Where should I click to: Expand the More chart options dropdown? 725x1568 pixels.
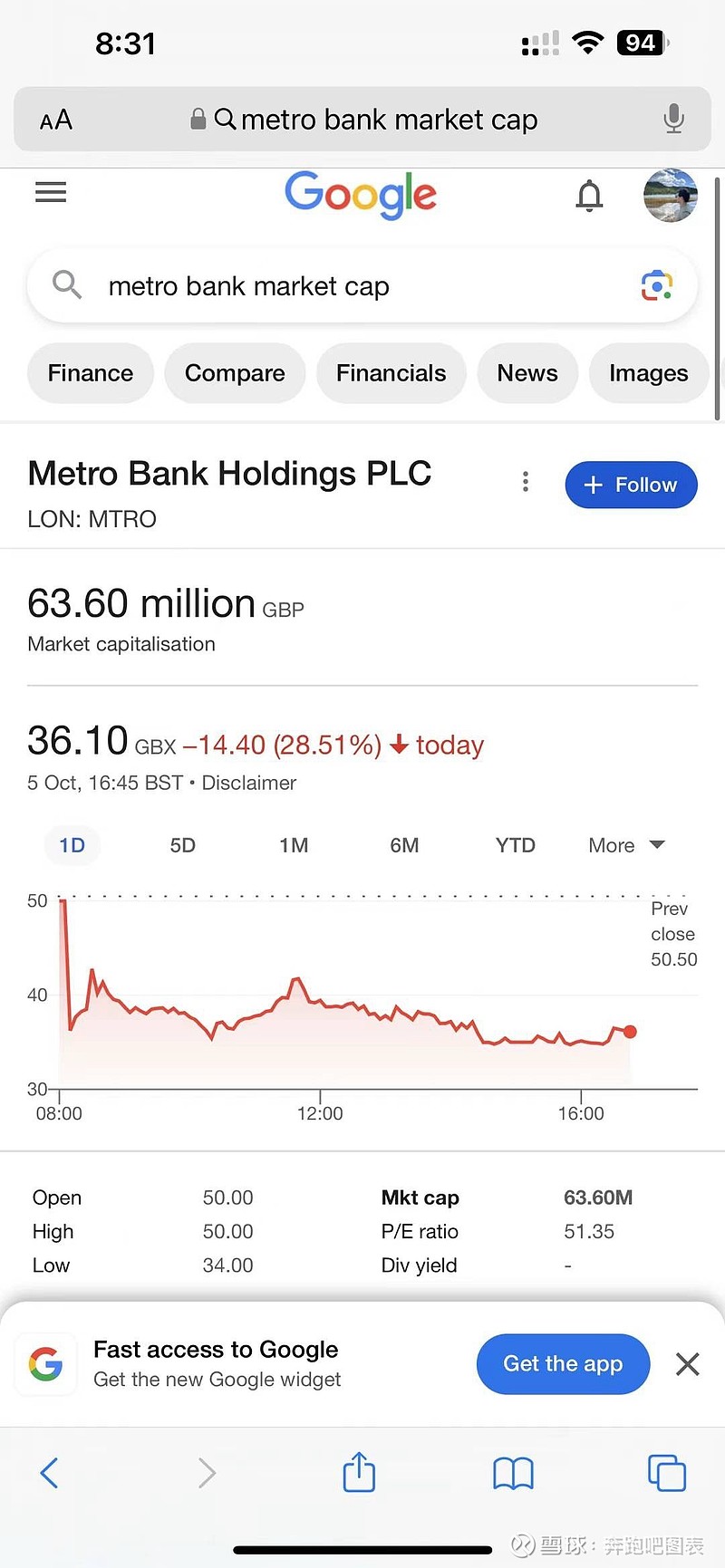click(625, 844)
